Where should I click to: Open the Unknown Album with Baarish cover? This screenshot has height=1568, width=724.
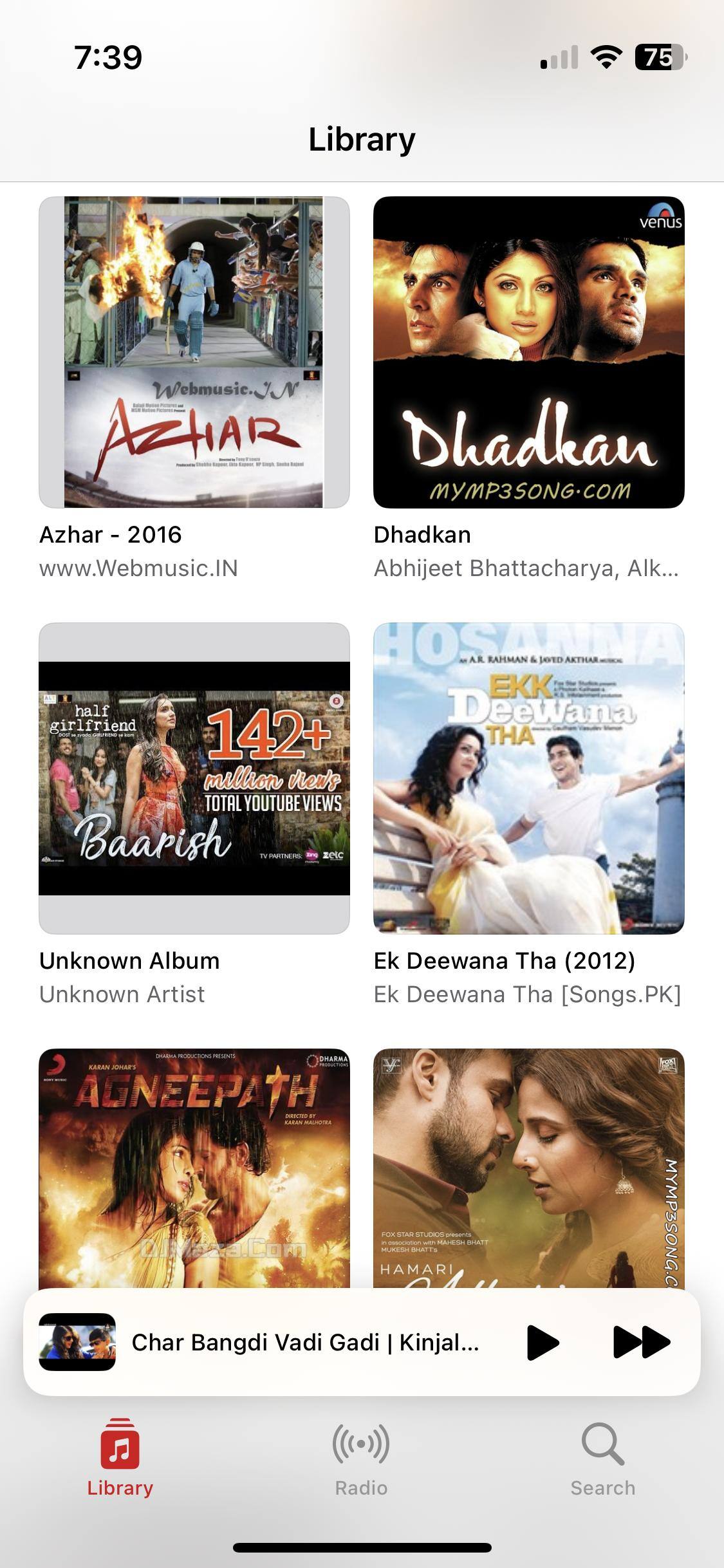194,778
